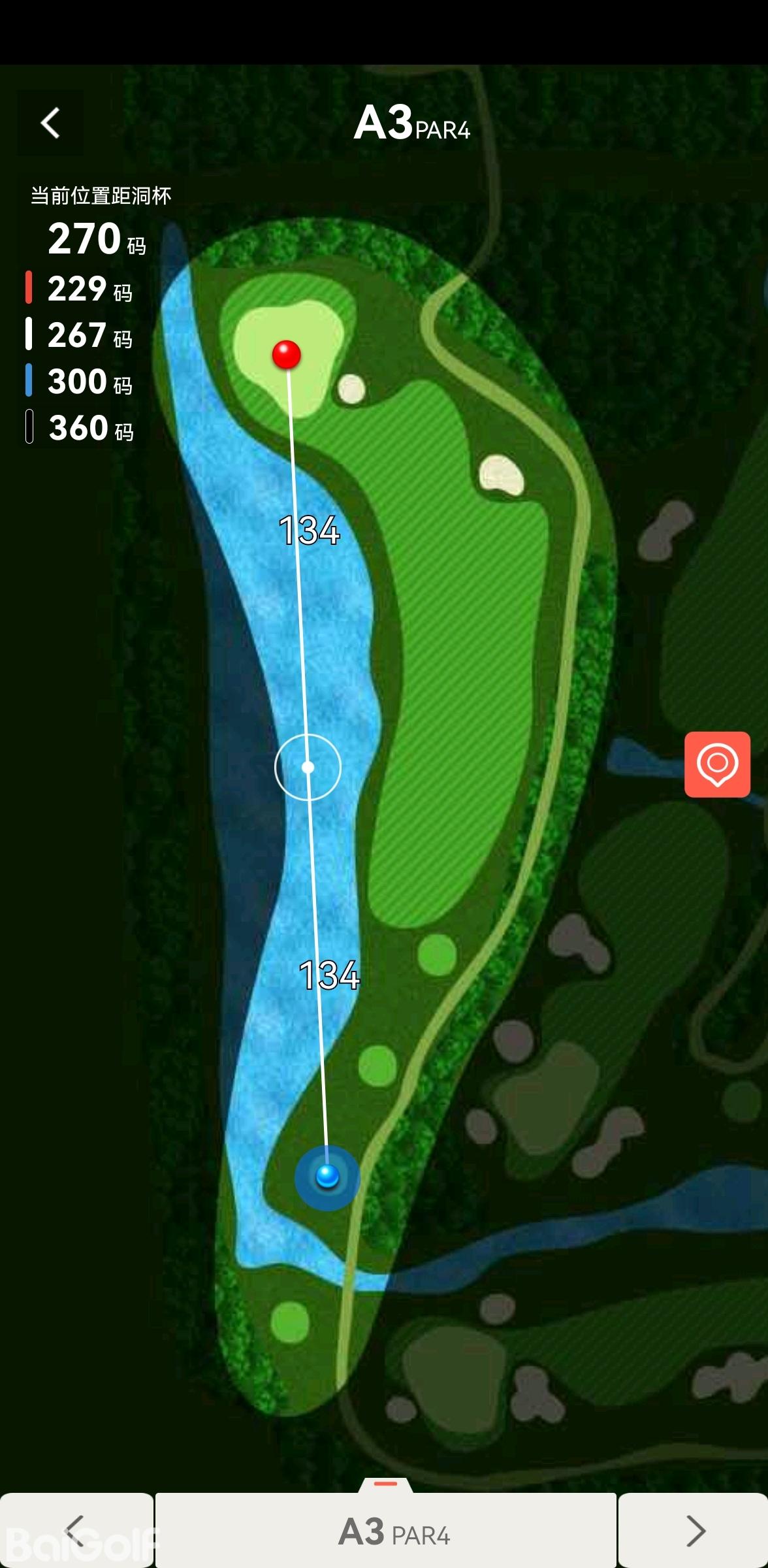768x1568 pixels.
Task: Go to the previous hole
Action: tap(76, 1531)
